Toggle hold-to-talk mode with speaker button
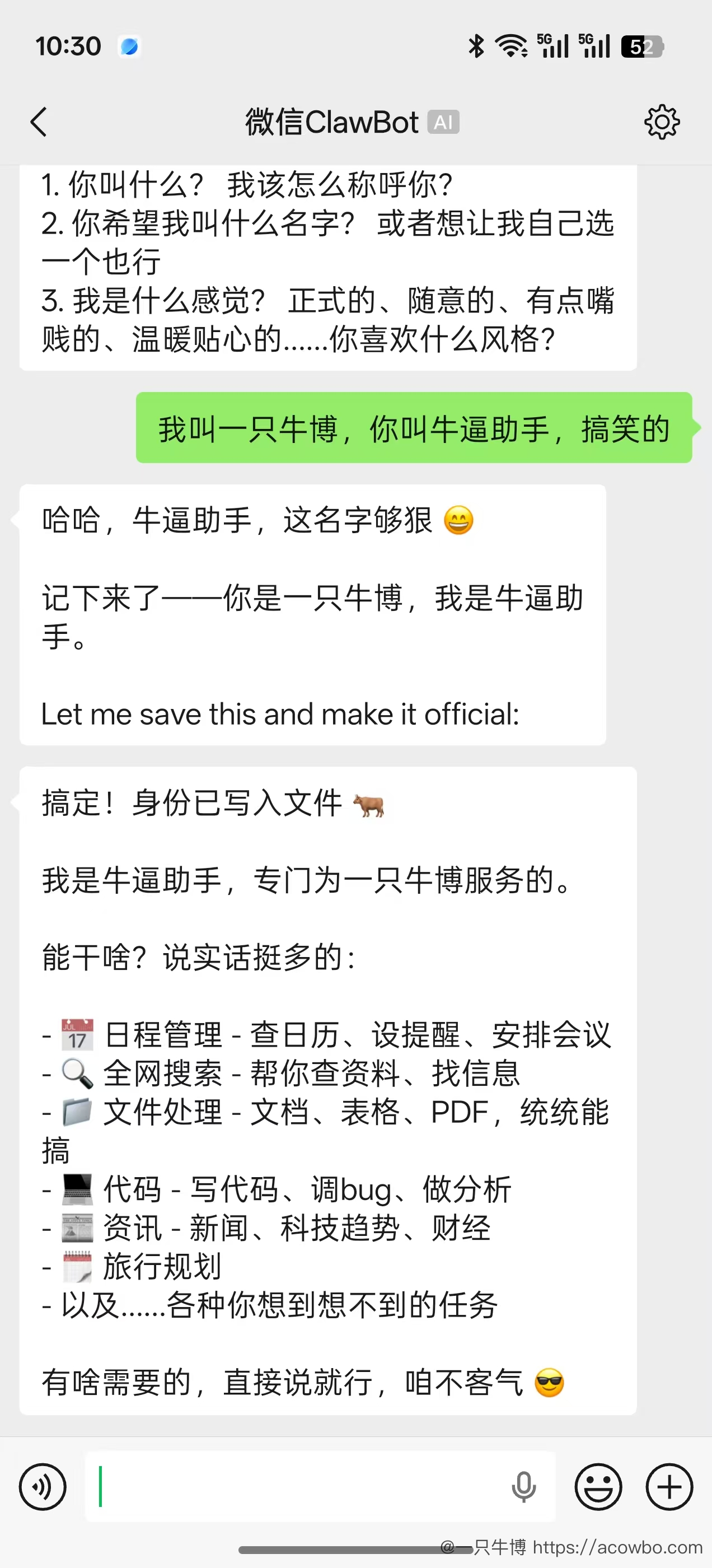 coord(42,1488)
